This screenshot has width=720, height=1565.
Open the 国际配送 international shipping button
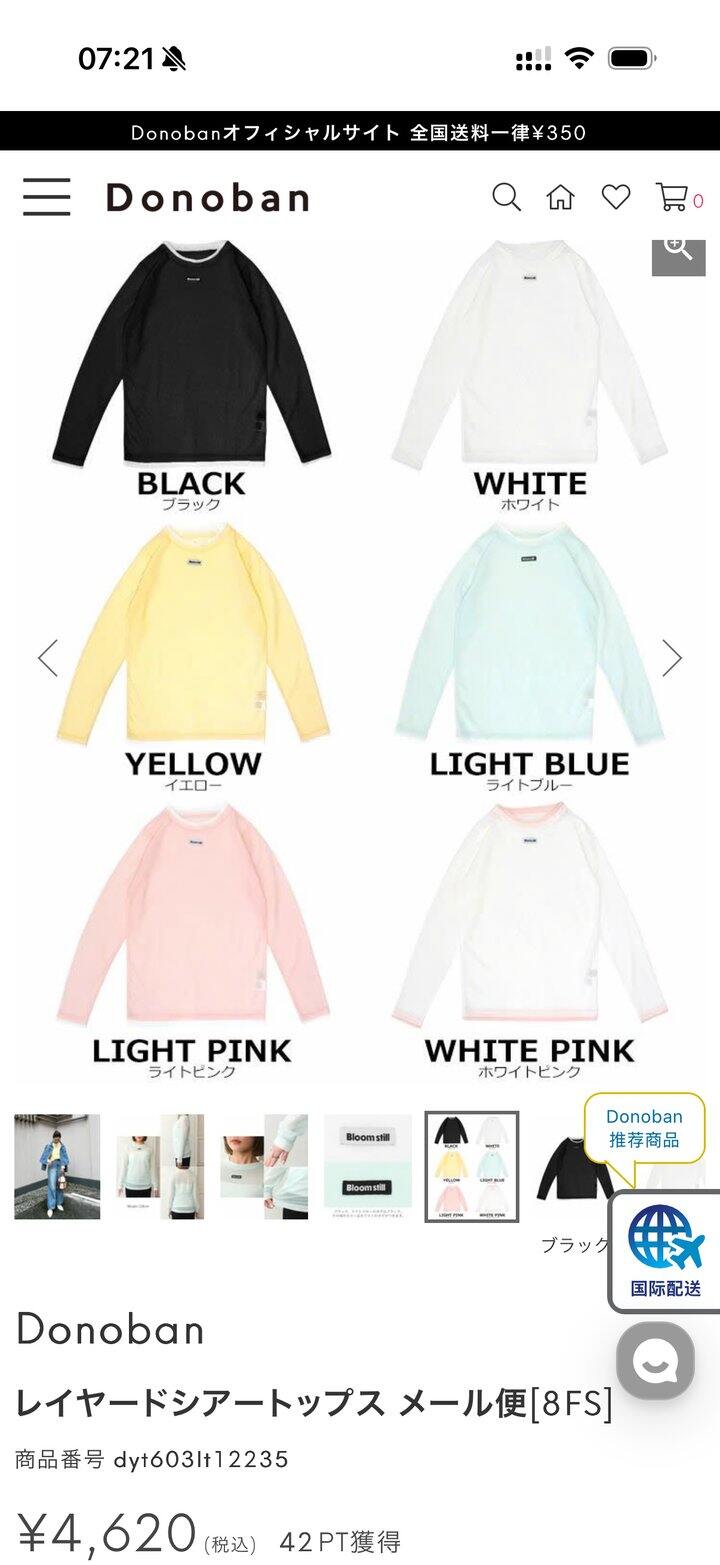point(666,1252)
